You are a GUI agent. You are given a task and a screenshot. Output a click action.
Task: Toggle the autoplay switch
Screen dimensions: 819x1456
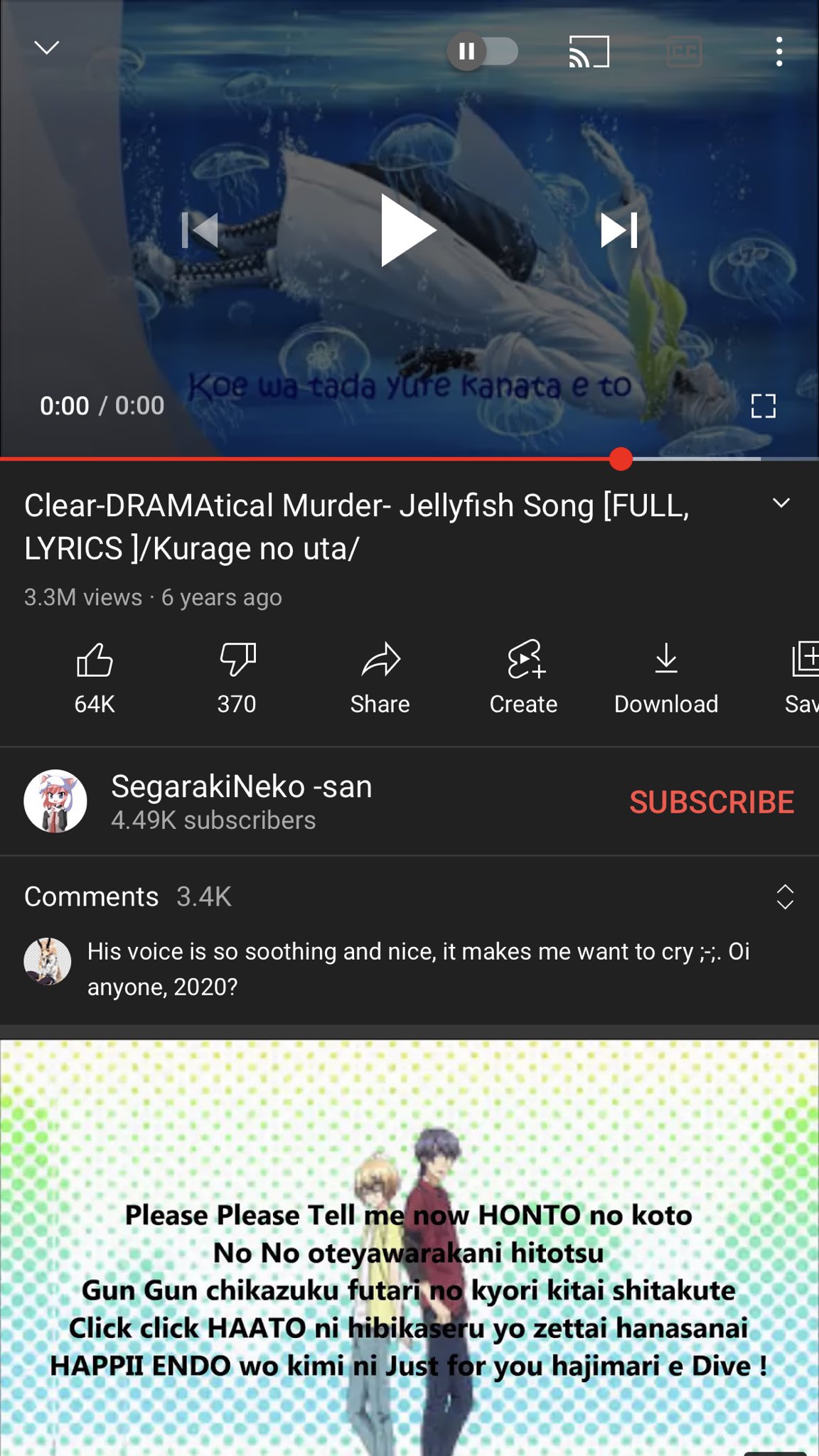click(x=483, y=52)
